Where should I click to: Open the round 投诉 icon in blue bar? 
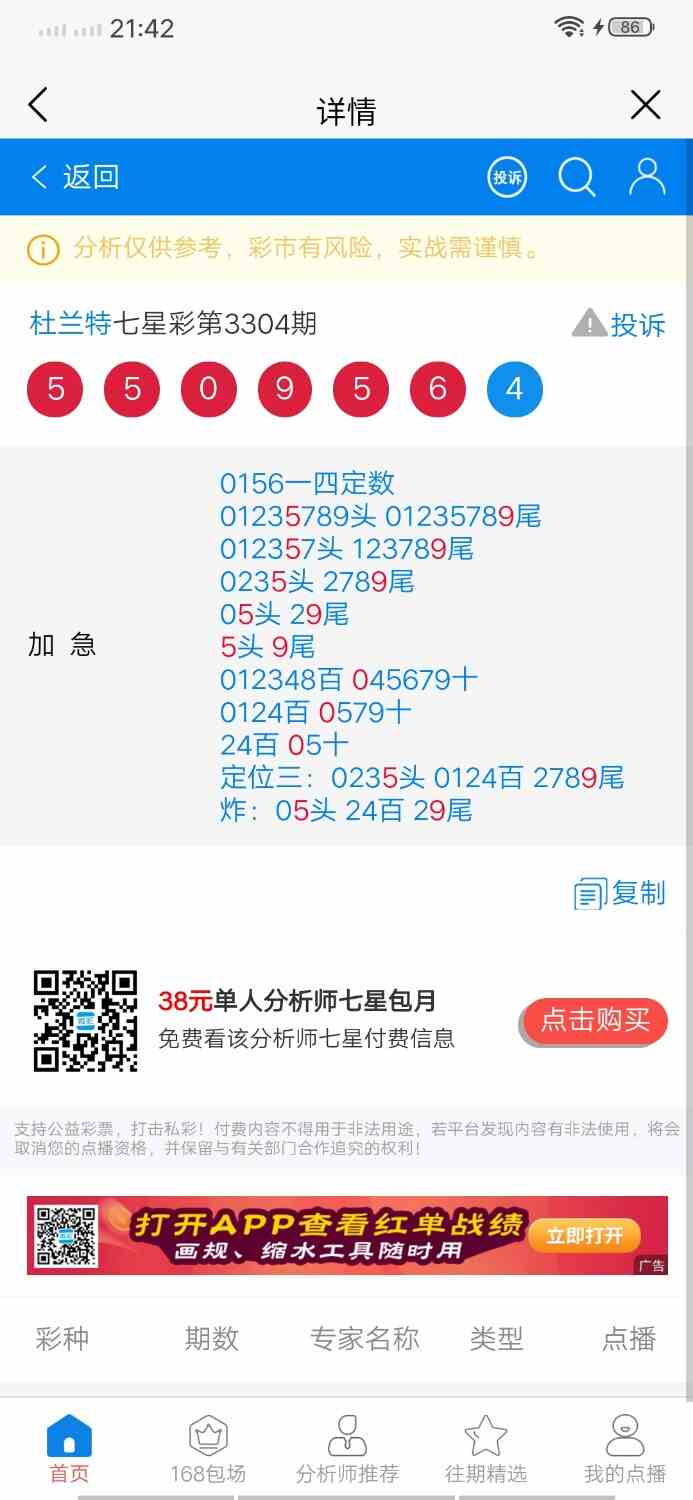(x=507, y=178)
